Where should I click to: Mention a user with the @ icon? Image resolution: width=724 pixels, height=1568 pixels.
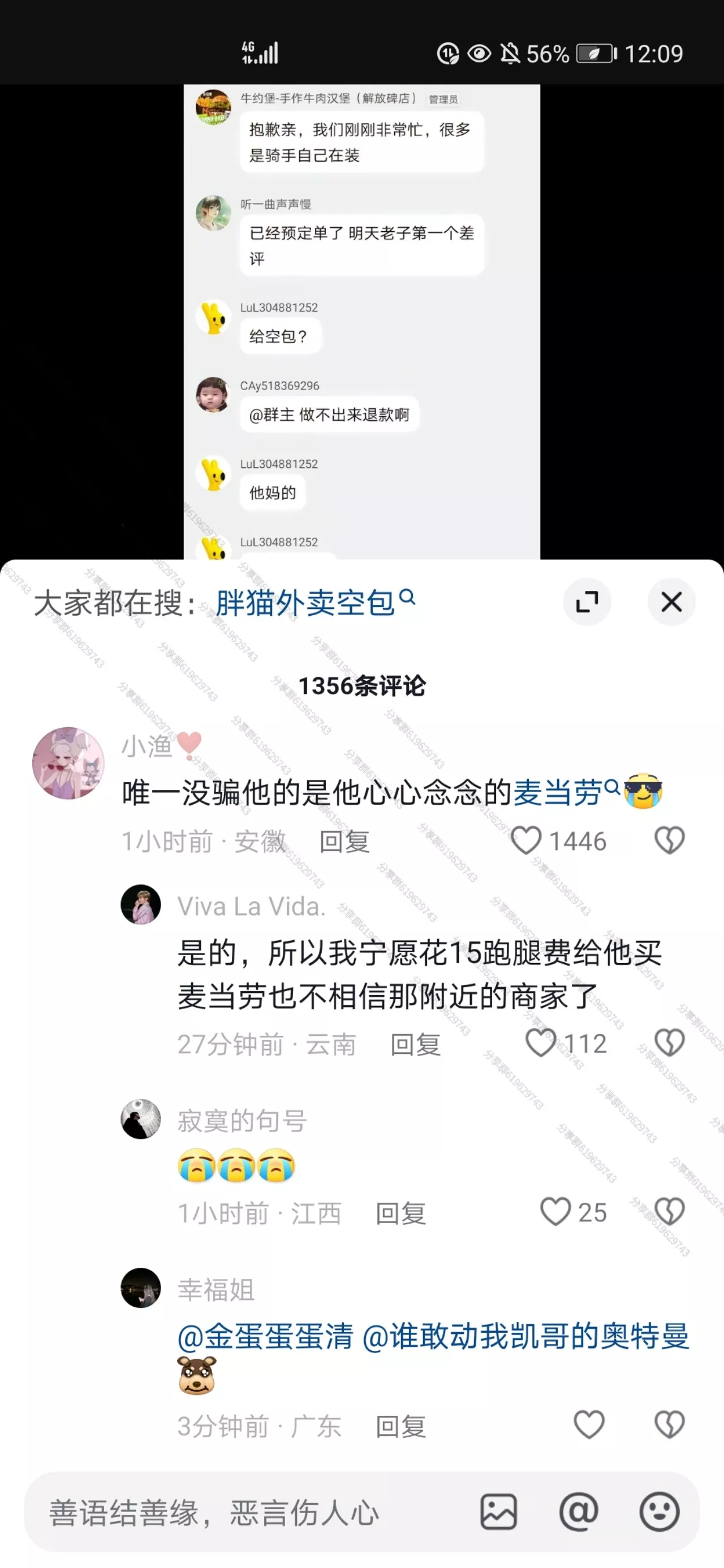579,1511
